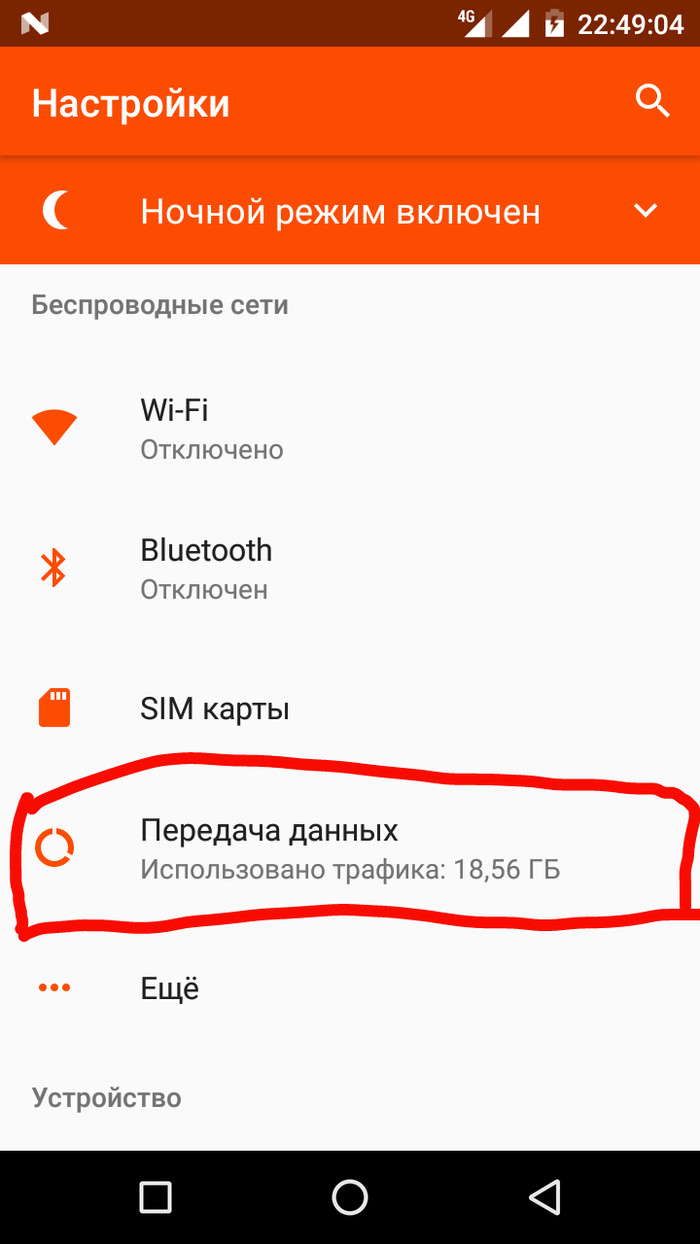This screenshot has width=700, height=1244.
Task: Expand the night mode banner
Action: (x=646, y=211)
